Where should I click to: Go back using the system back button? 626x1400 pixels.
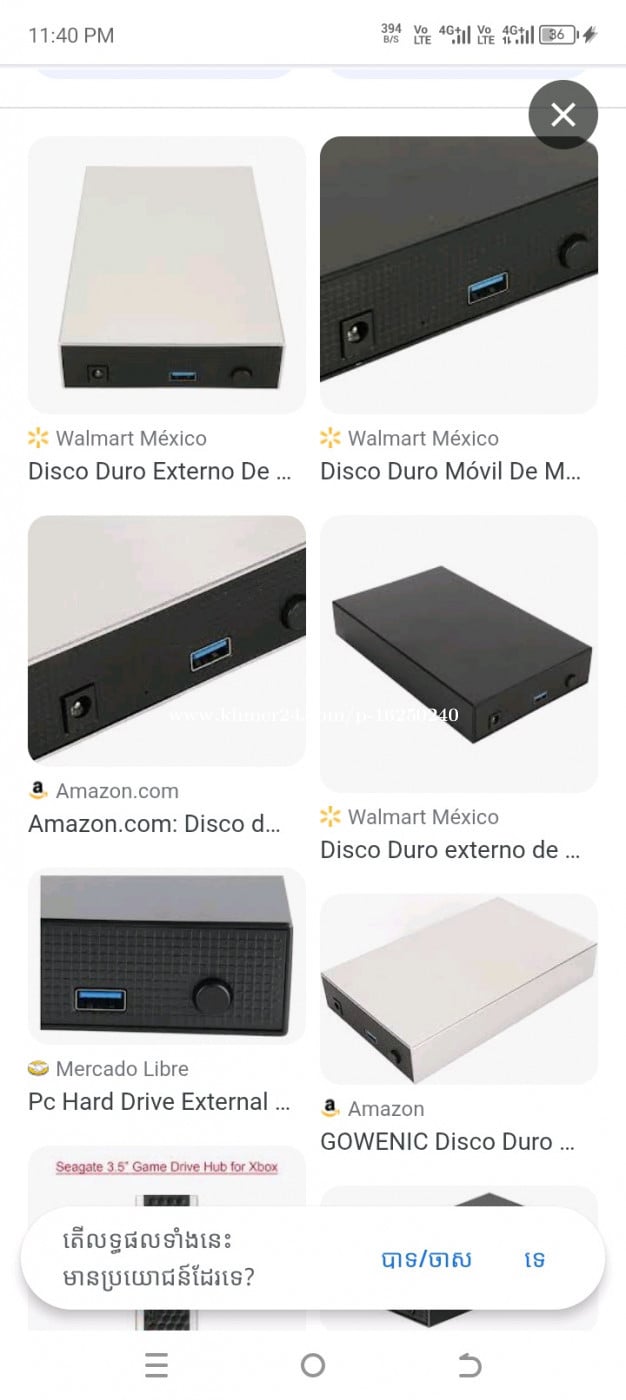pyautogui.click(x=469, y=1365)
